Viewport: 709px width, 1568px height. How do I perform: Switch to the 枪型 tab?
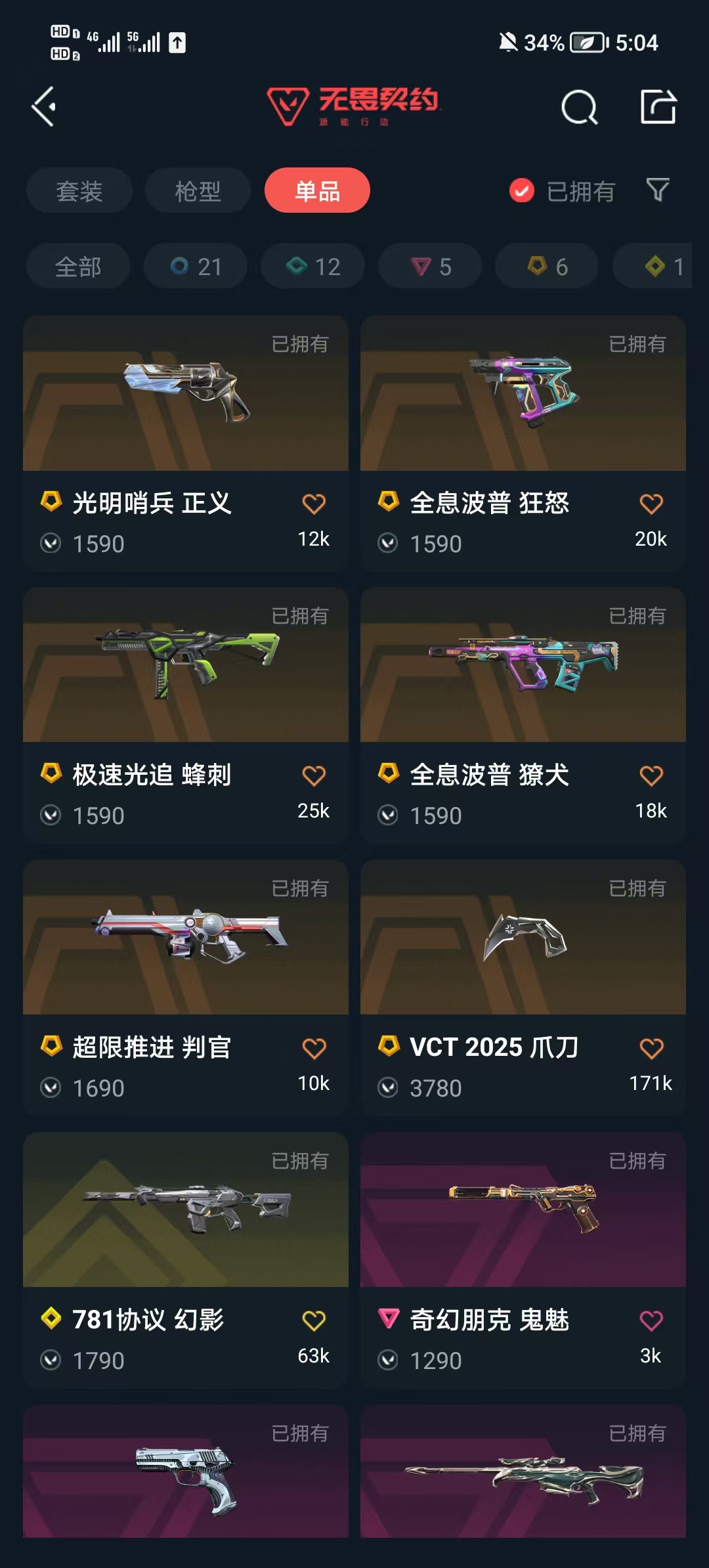[x=198, y=191]
